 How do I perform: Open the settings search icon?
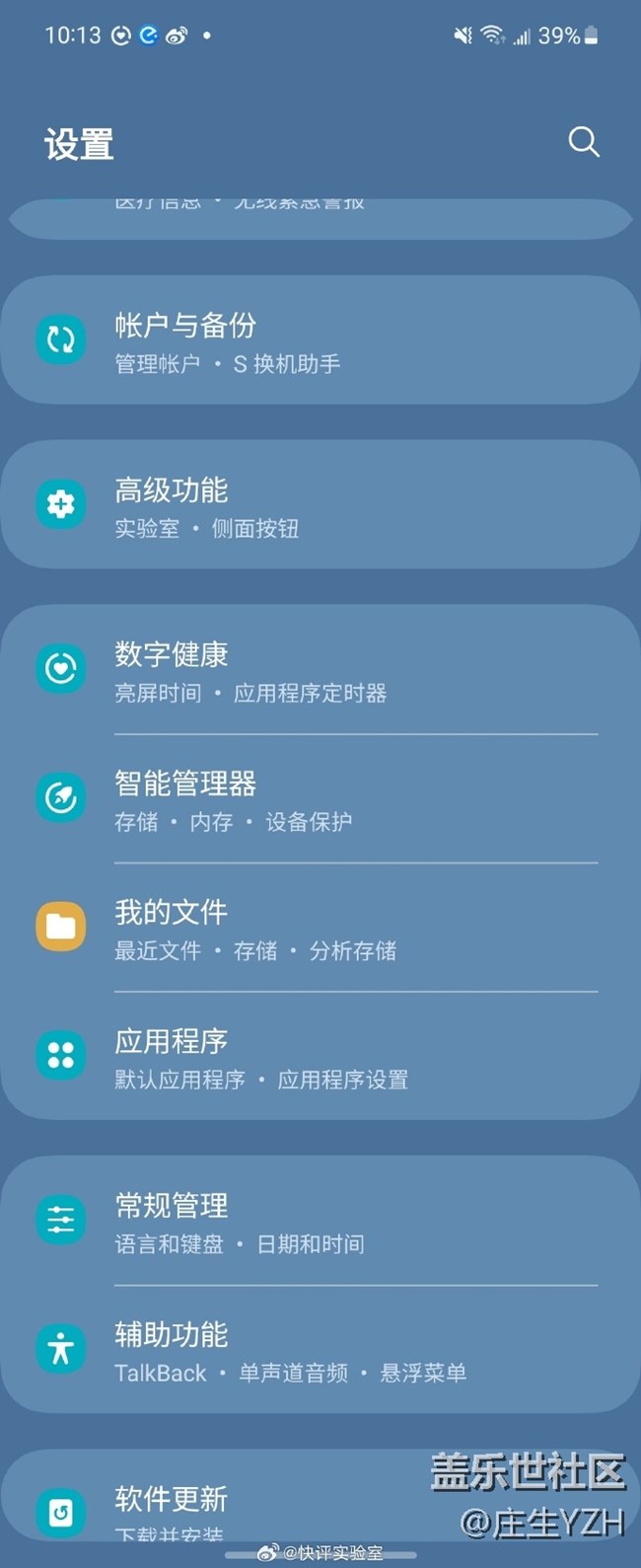point(584,142)
